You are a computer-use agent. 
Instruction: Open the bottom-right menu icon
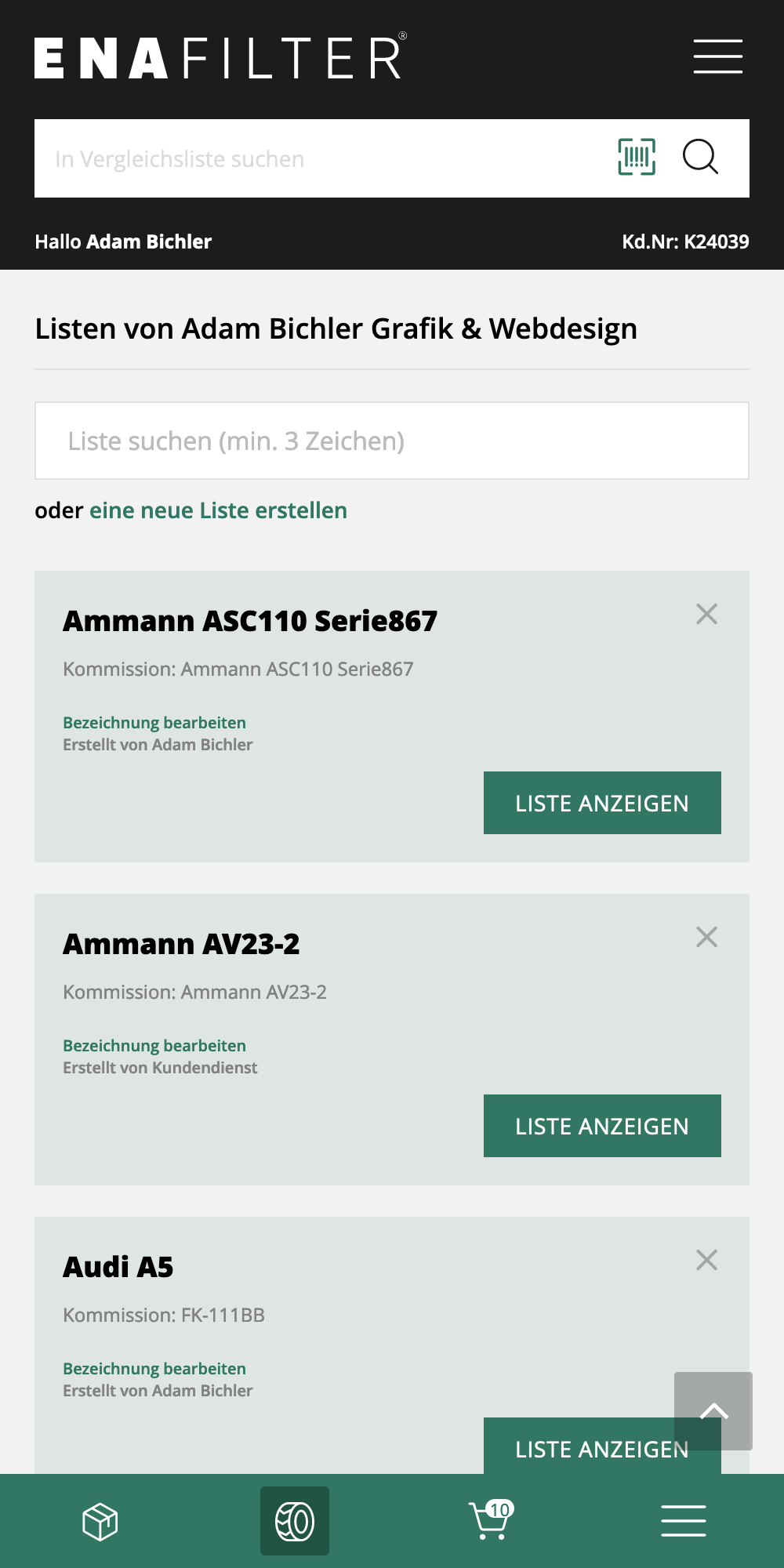tap(683, 1519)
